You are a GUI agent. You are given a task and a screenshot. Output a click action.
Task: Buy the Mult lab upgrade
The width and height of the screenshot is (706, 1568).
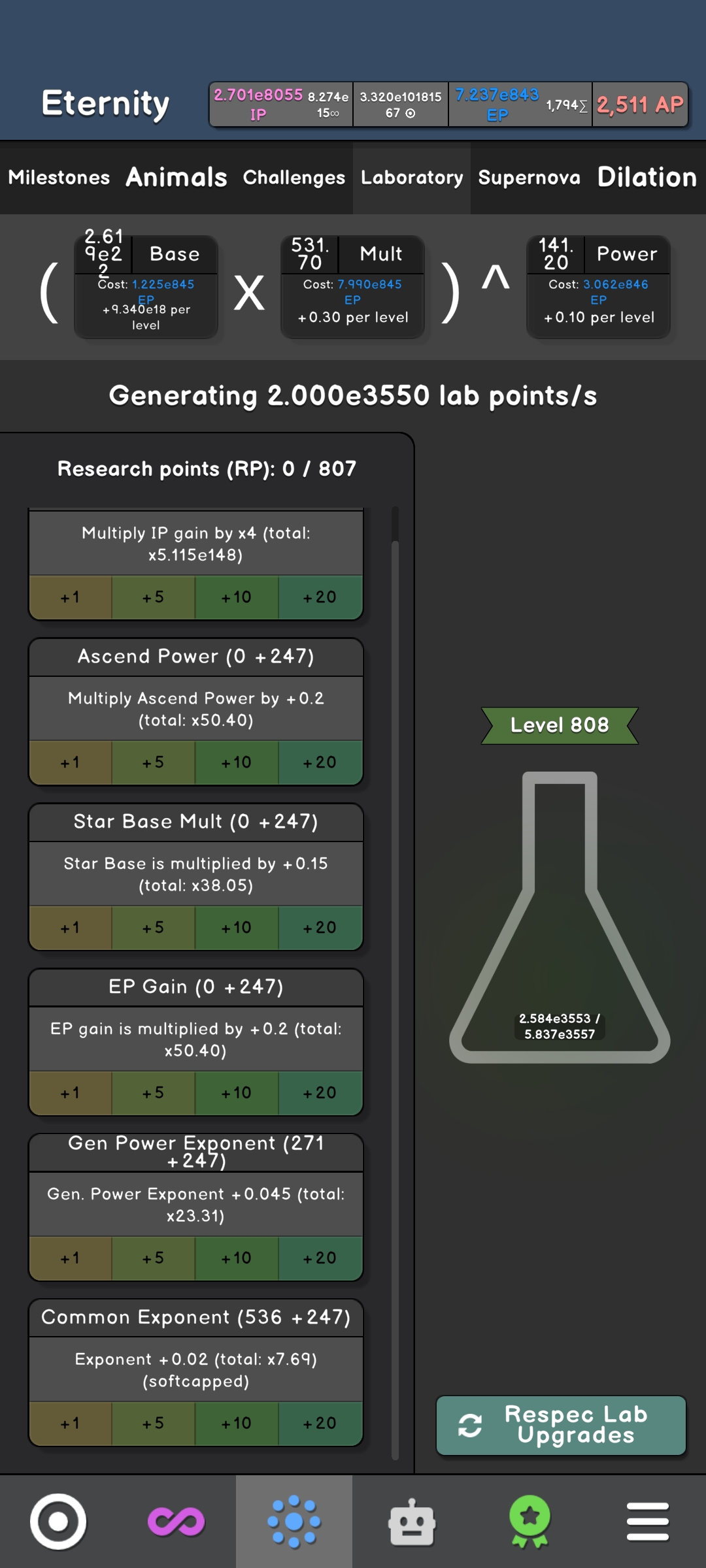352,287
